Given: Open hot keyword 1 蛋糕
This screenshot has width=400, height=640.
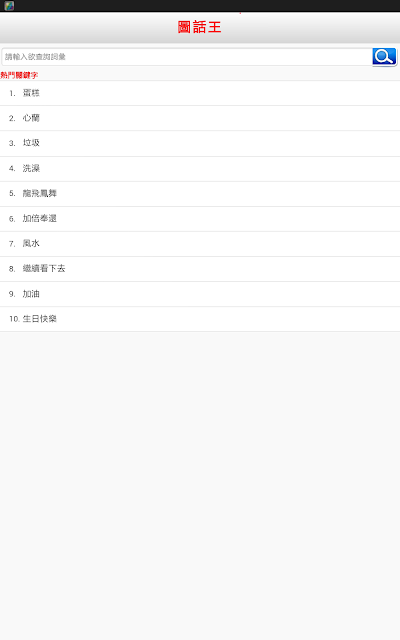Looking at the screenshot, I should 200,93.
